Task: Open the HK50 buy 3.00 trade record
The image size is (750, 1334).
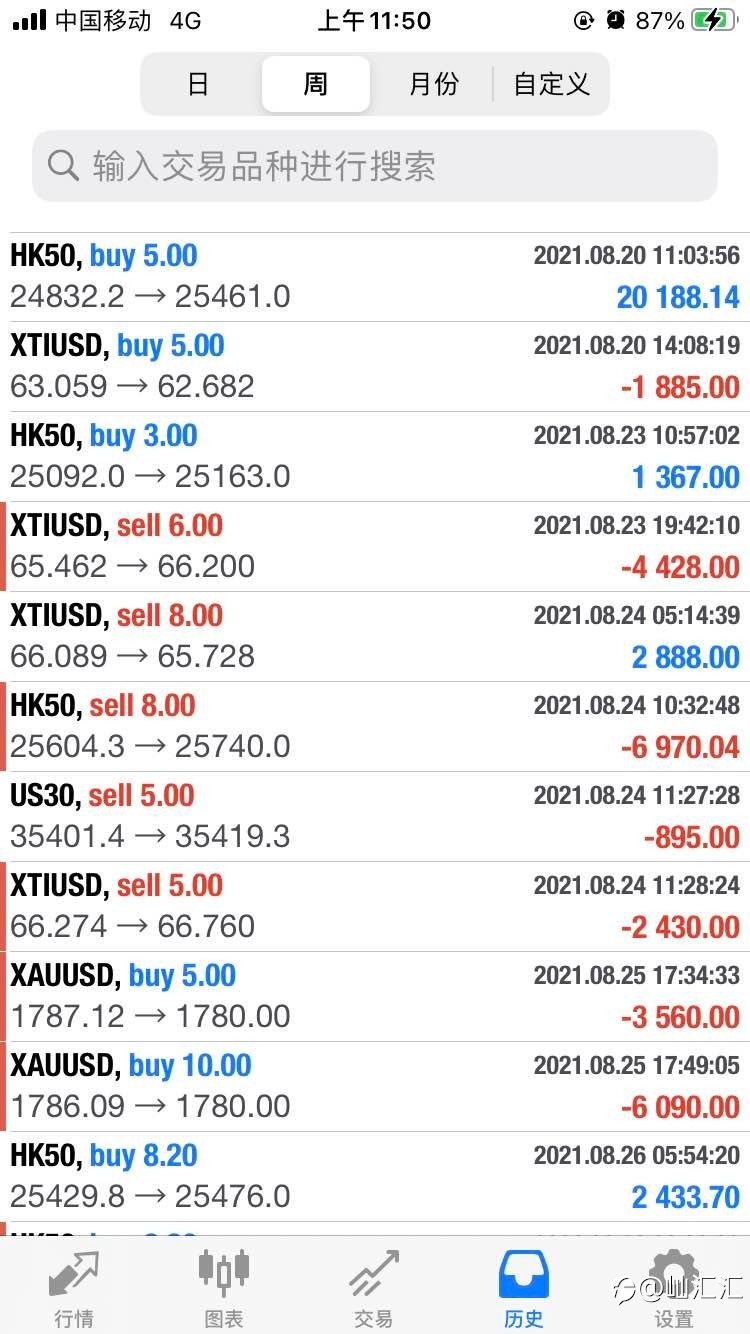Action: (x=375, y=457)
